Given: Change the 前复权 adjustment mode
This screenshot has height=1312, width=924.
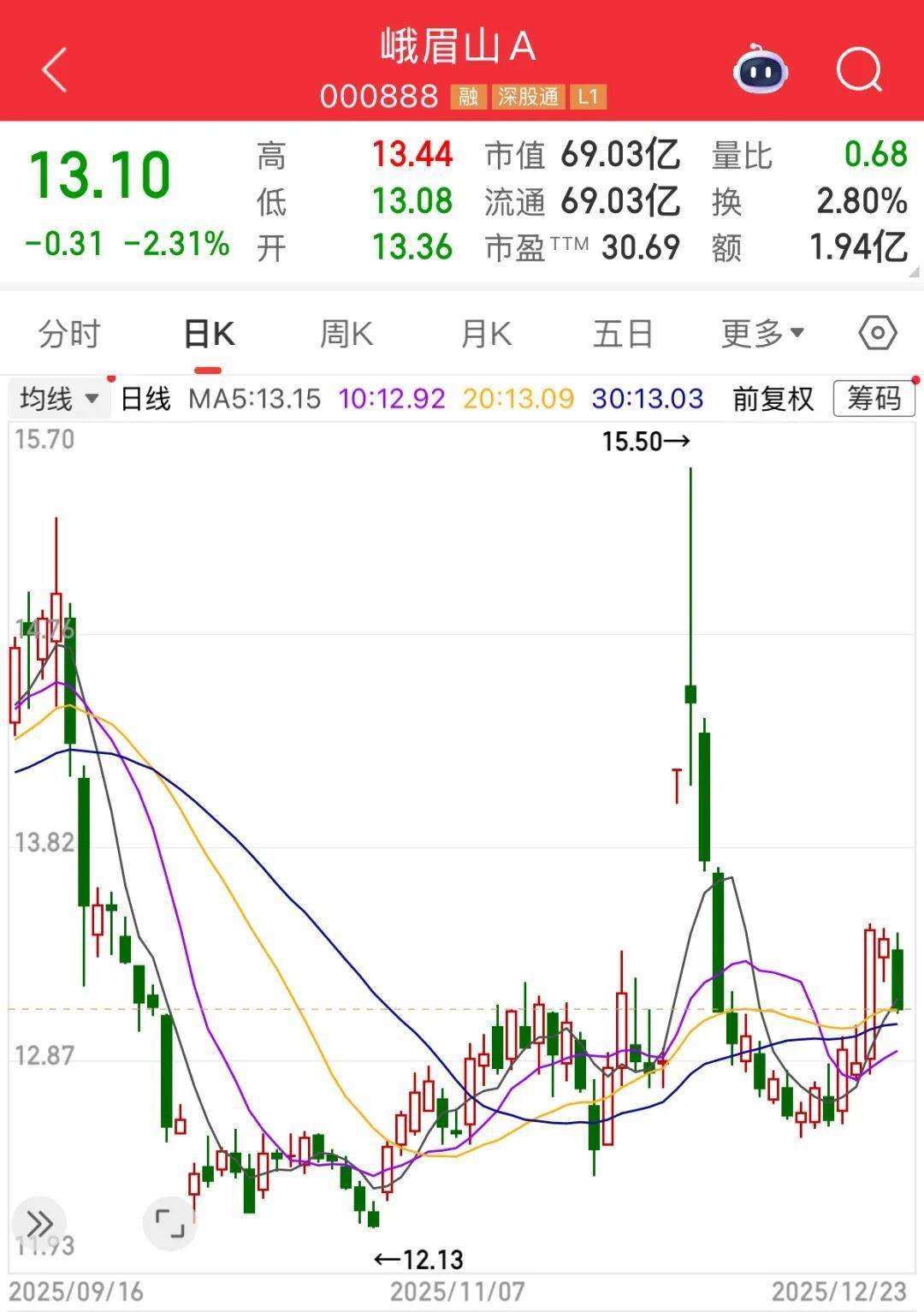Looking at the screenshot, I should 773,399.
